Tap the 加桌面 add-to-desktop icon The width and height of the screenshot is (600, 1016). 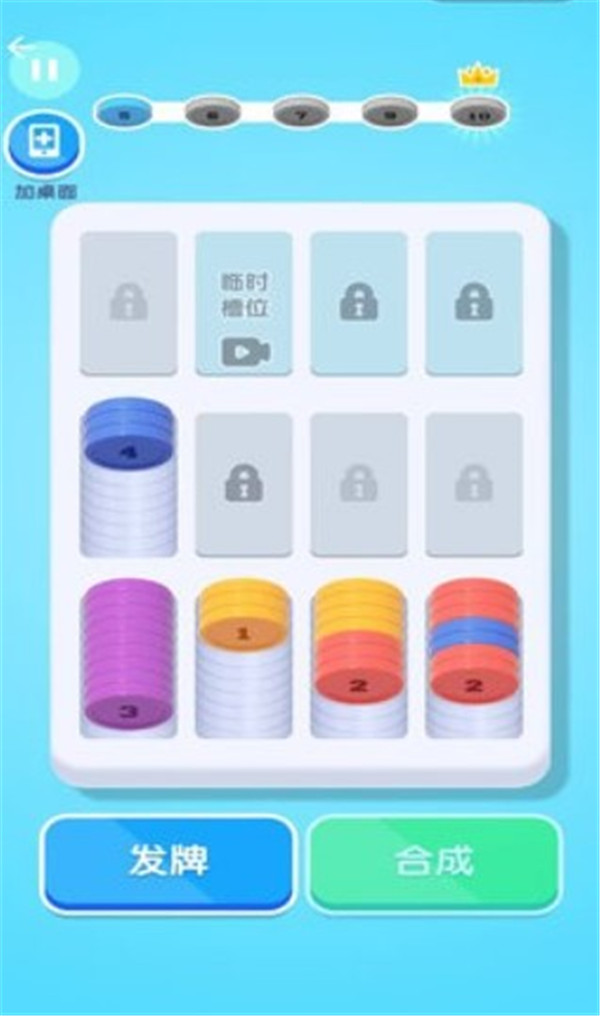coord(44,145)
